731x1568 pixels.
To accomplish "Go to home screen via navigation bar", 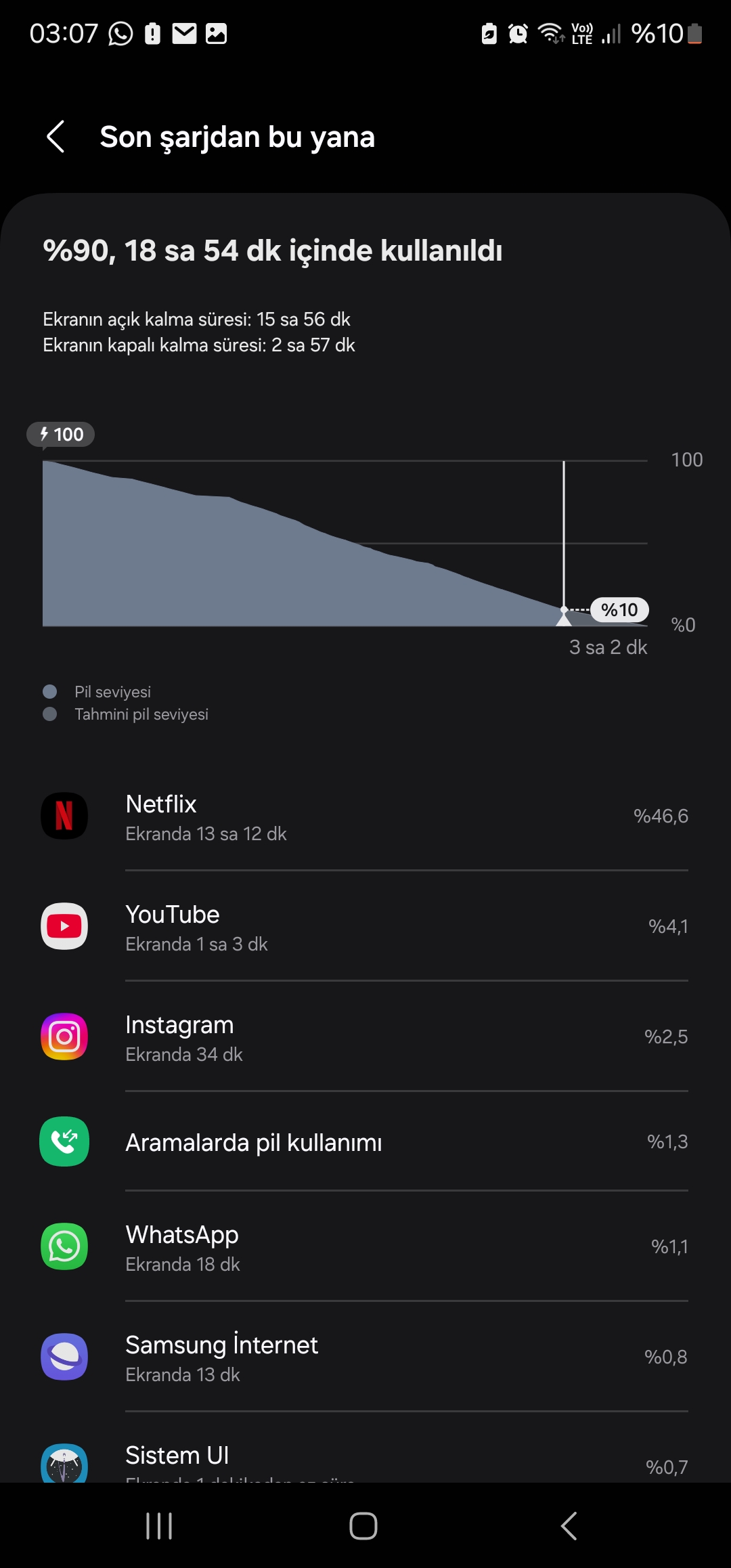I will [x=363, y=1526].
